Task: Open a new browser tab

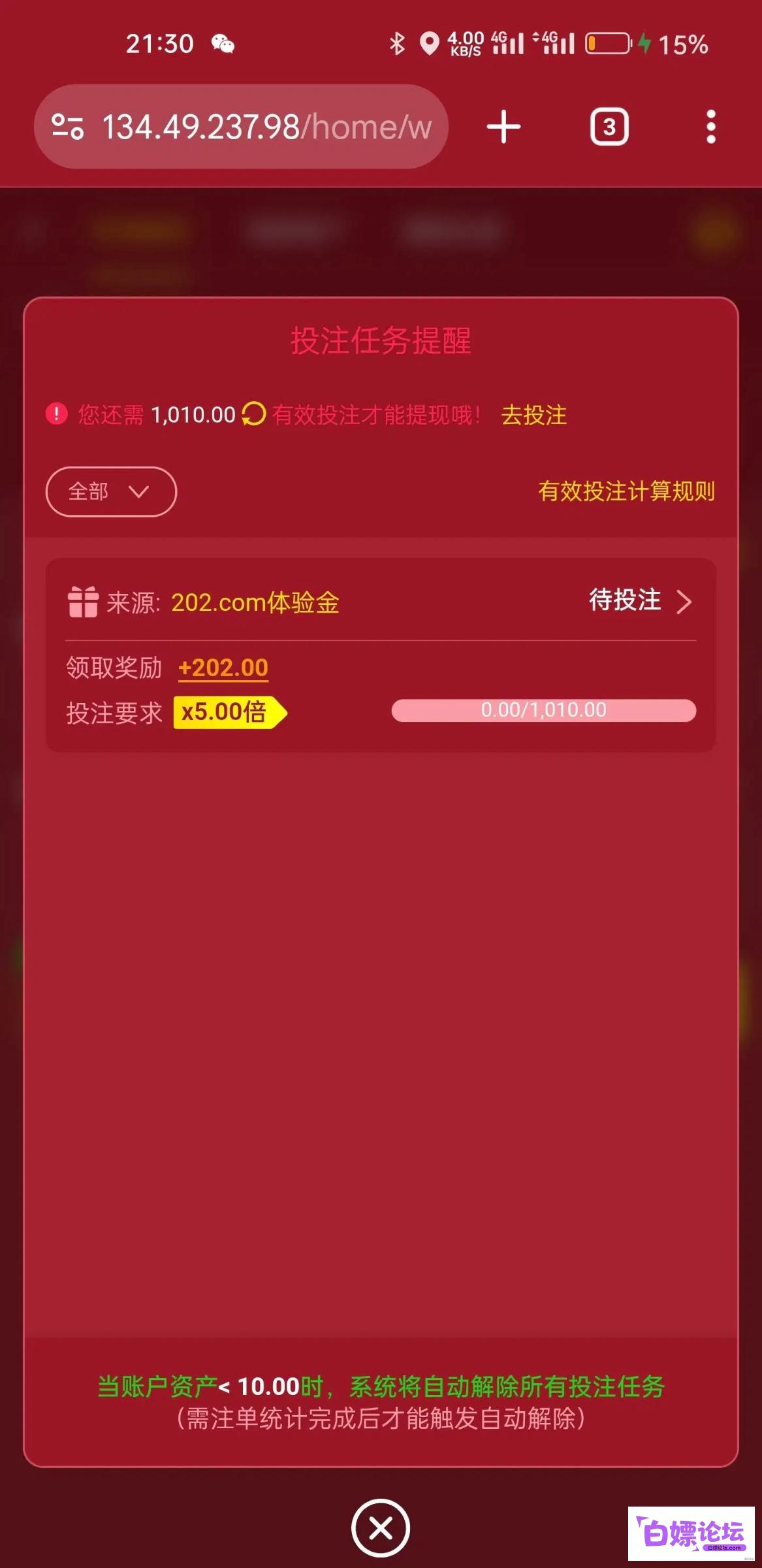Action: pos(503,127)
